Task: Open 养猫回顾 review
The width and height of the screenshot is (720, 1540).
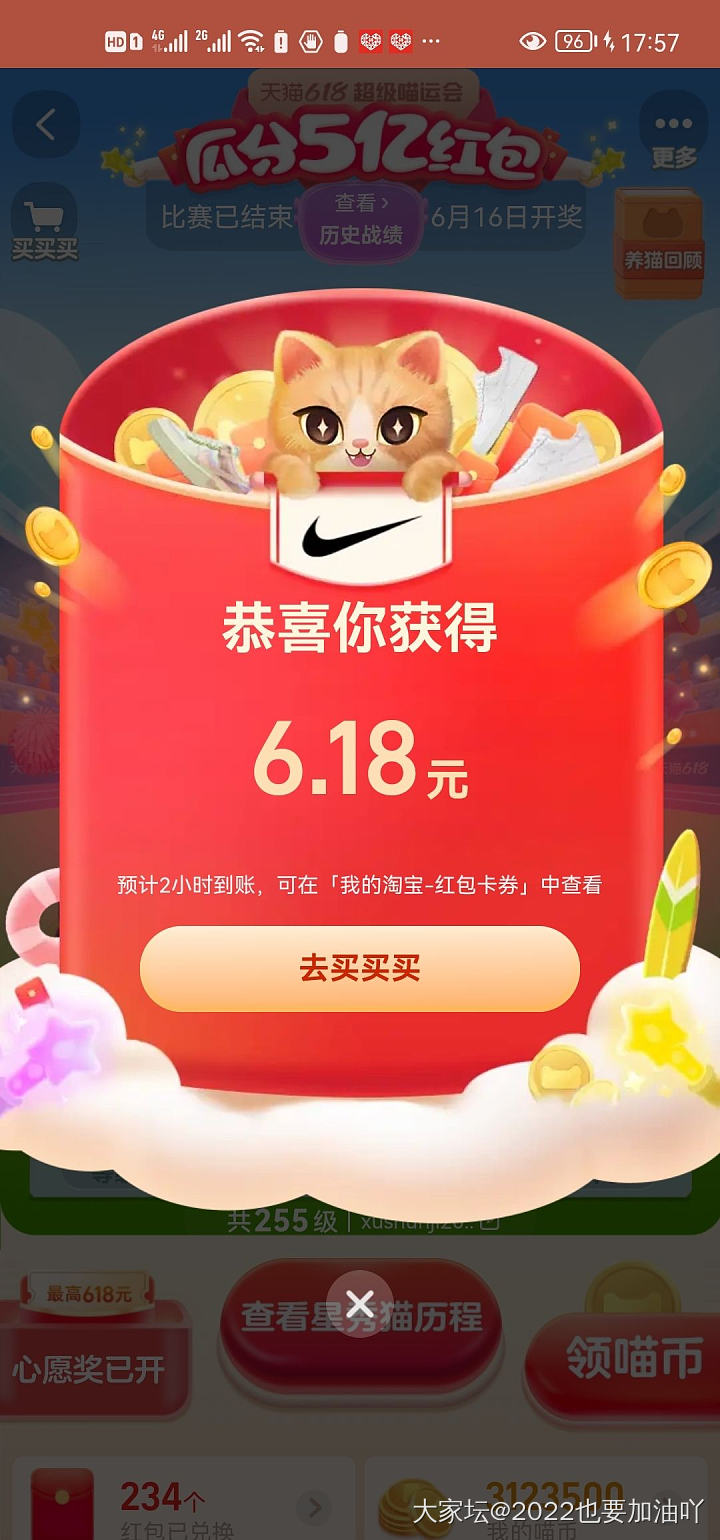Action: [x=663, y=243]
